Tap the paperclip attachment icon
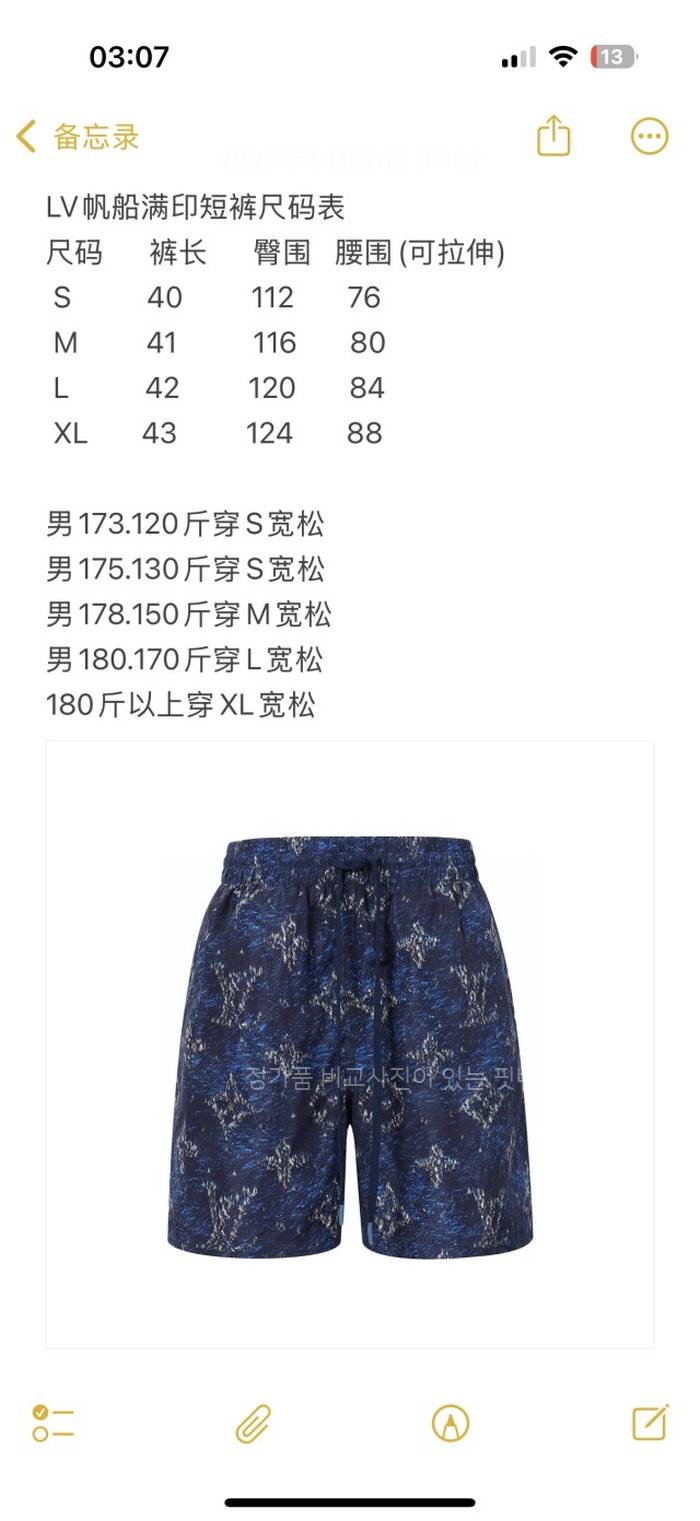The image size is (700, 1521). (253, 1422)
